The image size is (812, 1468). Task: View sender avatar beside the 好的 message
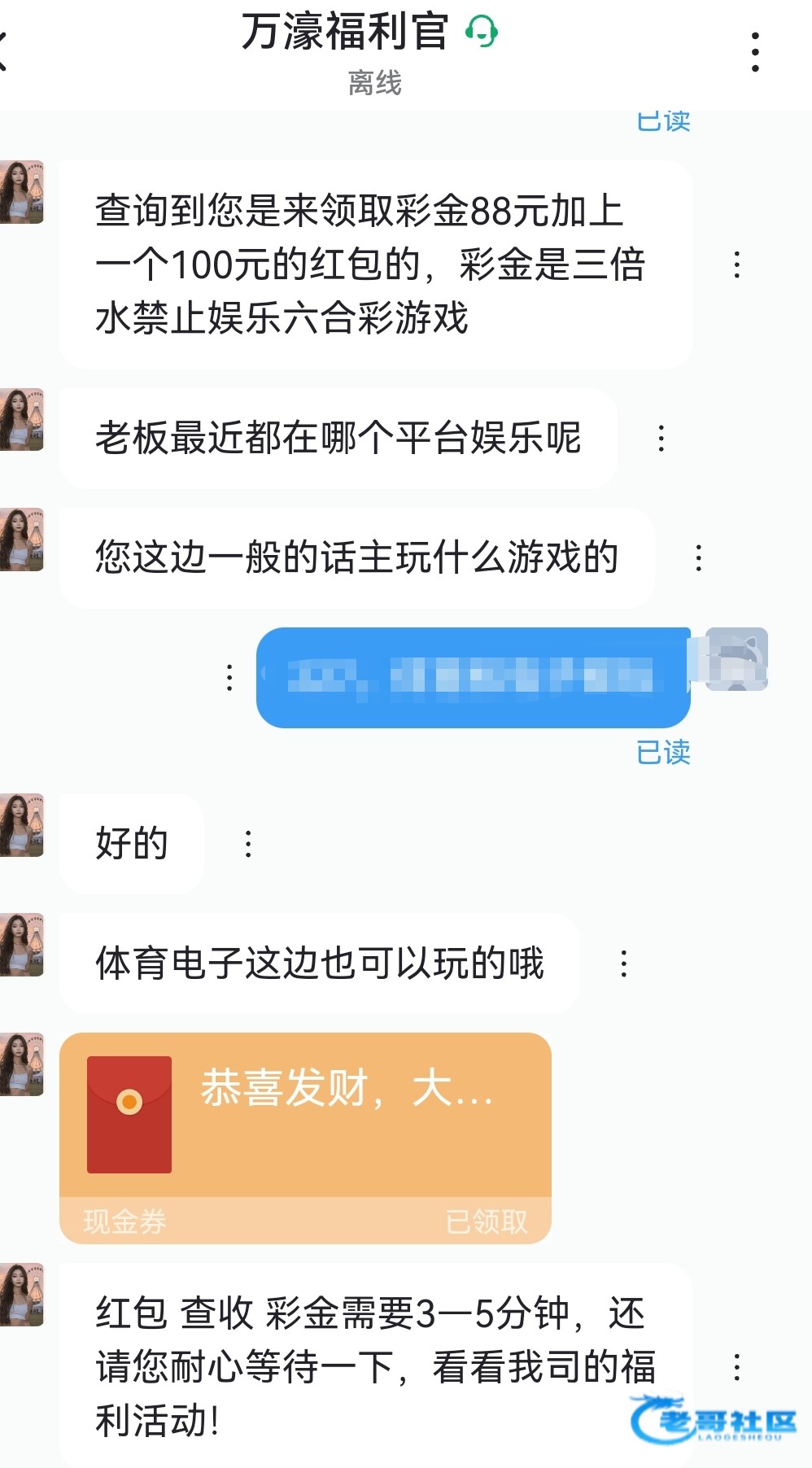22,825
